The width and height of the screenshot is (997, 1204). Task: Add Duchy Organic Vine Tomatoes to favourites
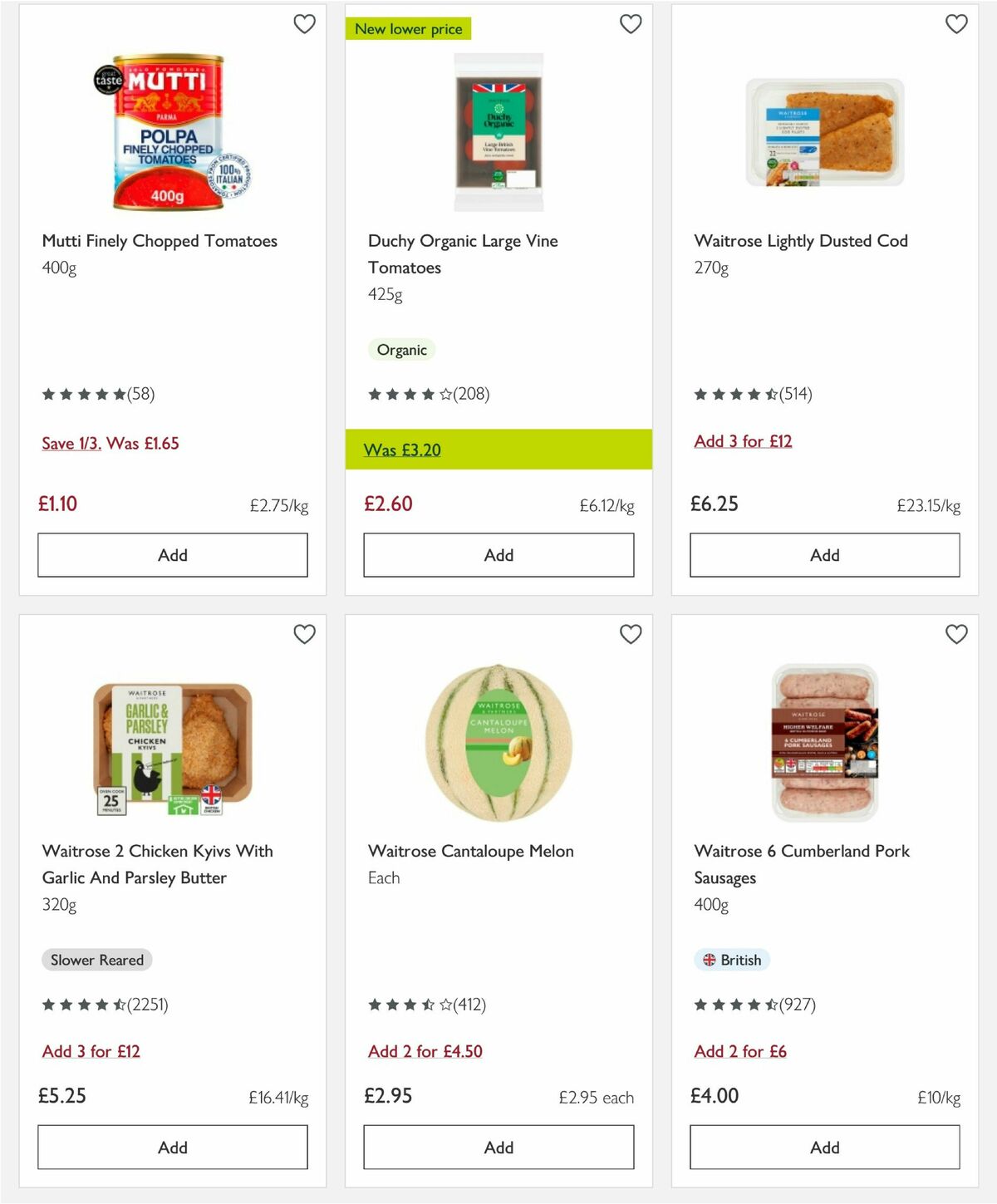[x=631, y=25]
